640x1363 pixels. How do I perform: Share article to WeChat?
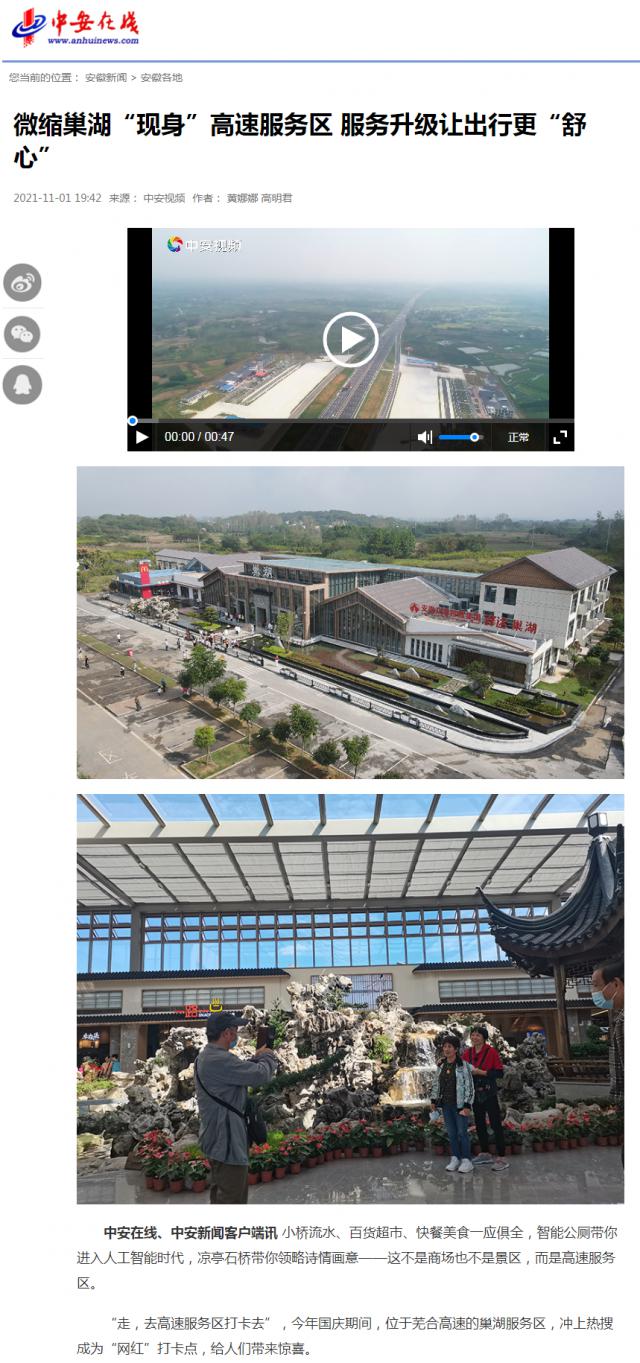point(22,334)
